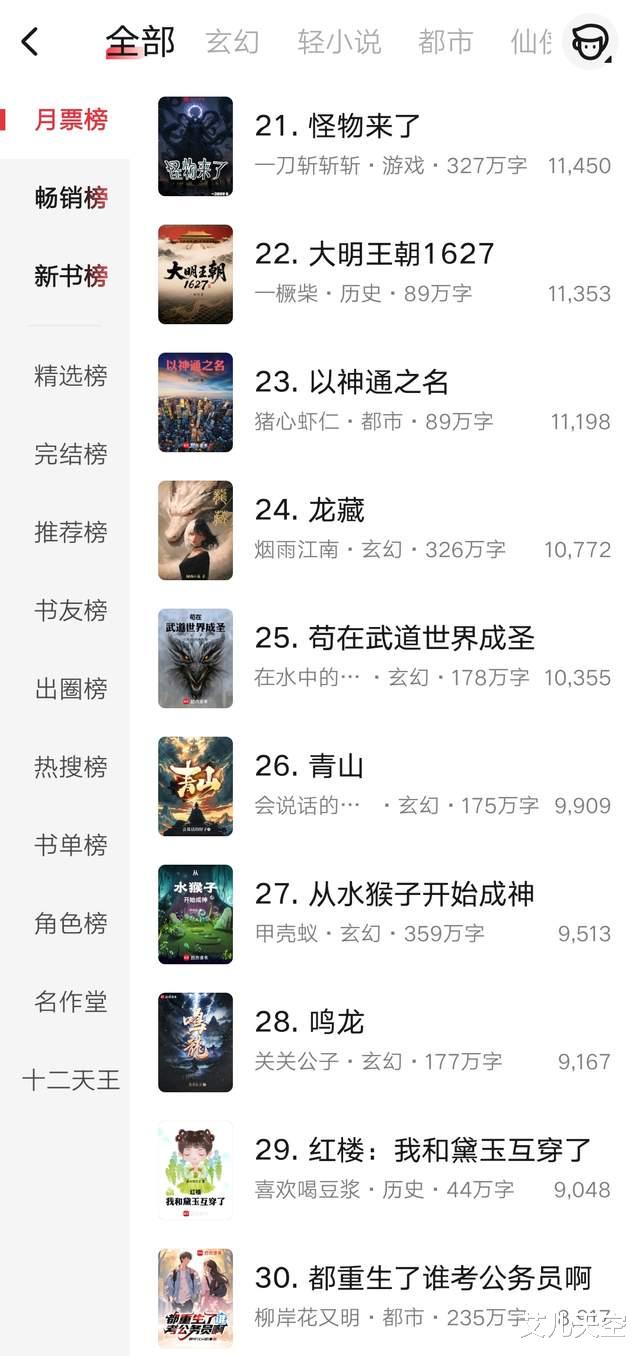Viewport: 640px width, 1356px height.
Task: Select the 都市 category tab
Action: (x=445, y=42)
